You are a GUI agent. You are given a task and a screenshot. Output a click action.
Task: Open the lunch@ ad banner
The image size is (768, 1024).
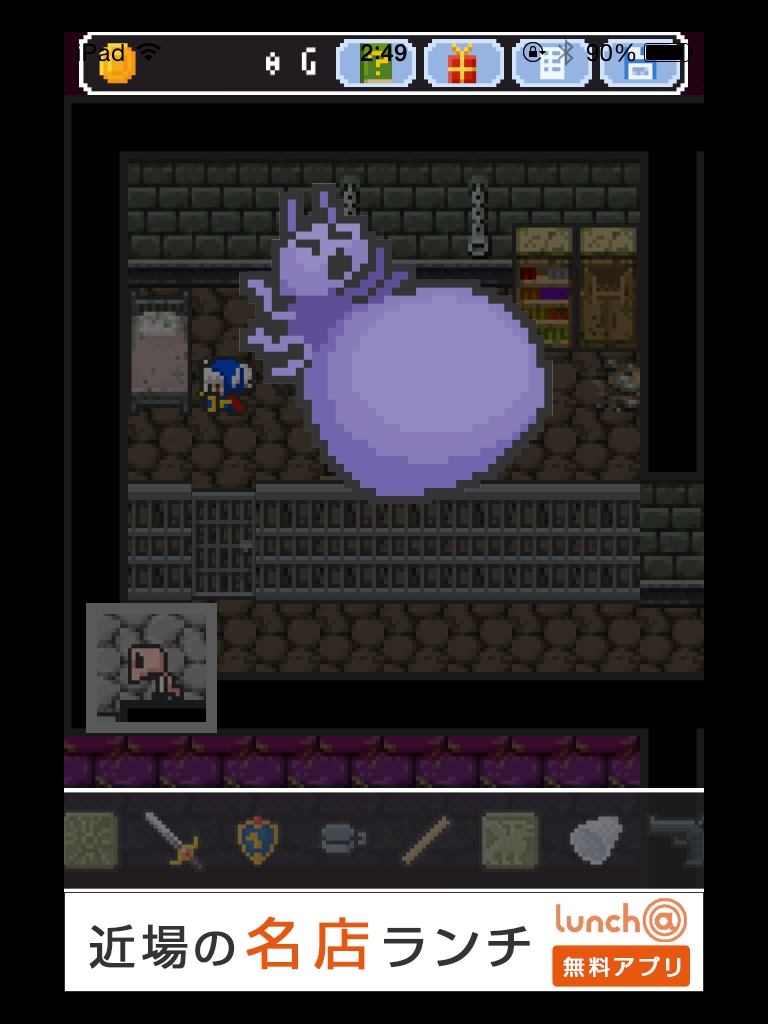pyautogui.click(x=384, y=941)
